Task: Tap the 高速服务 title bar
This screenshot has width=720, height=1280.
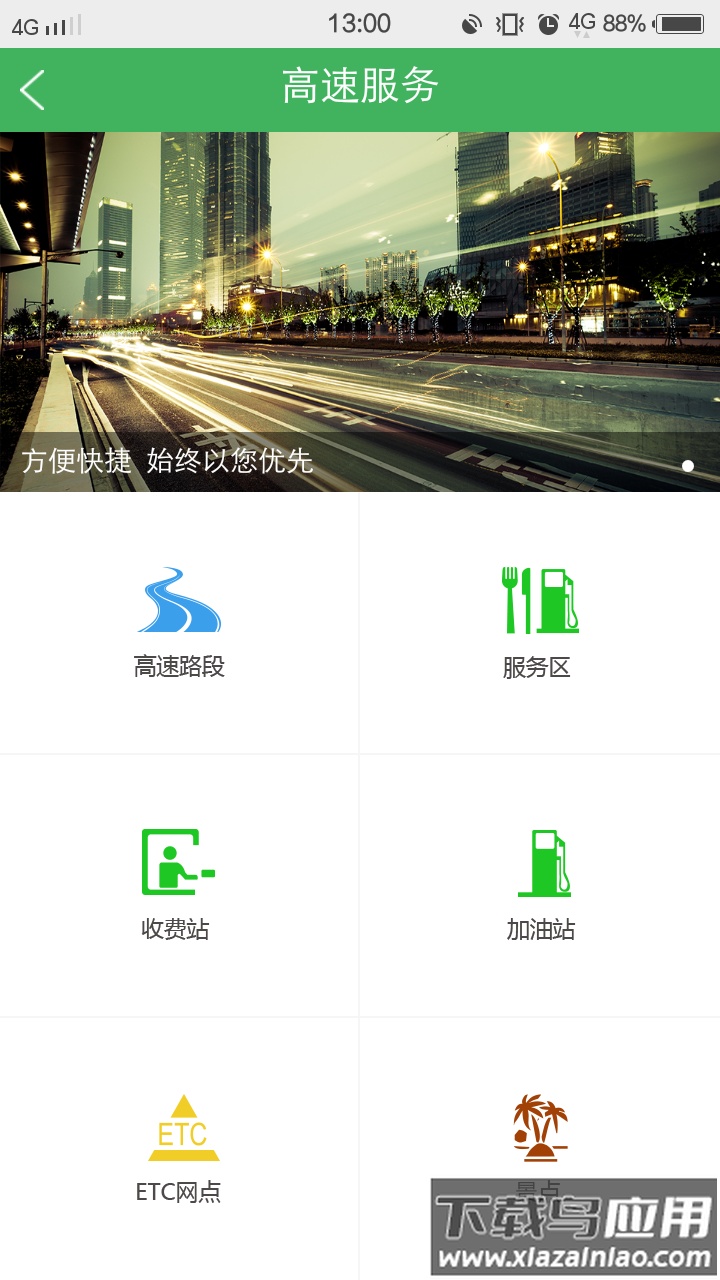Action: (360, 88)
